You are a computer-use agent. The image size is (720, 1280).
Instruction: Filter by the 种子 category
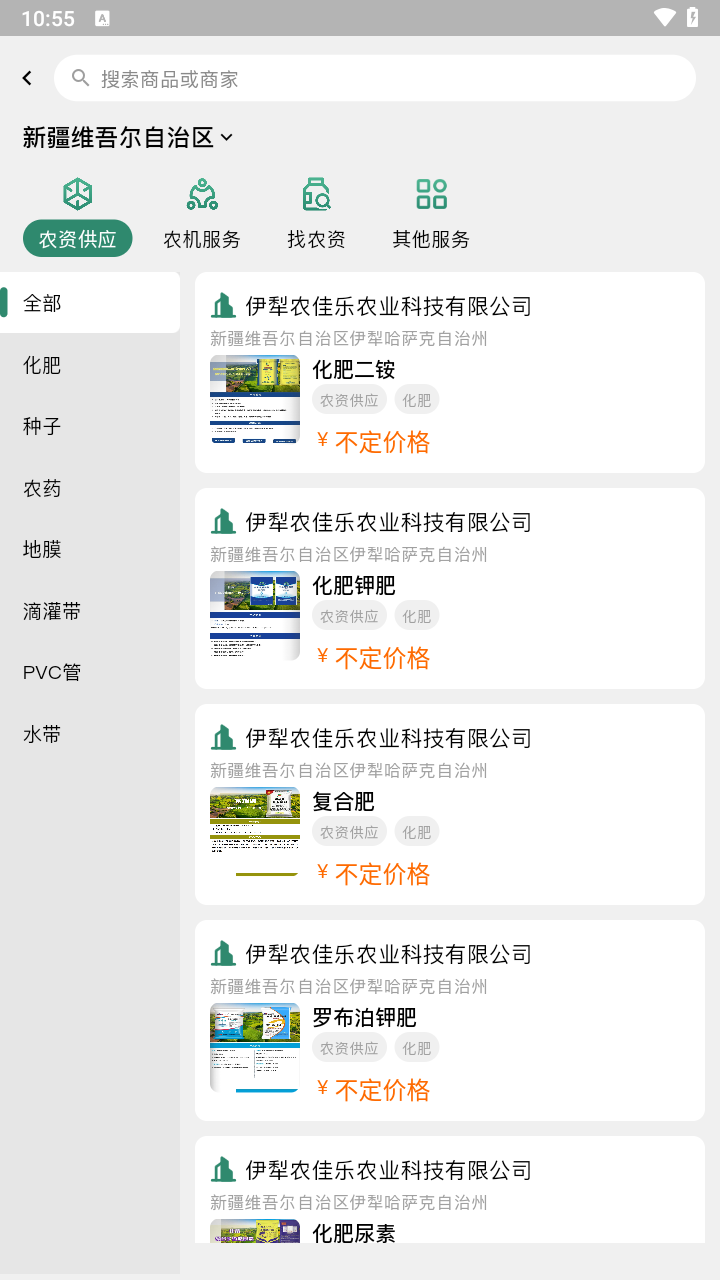90,426
